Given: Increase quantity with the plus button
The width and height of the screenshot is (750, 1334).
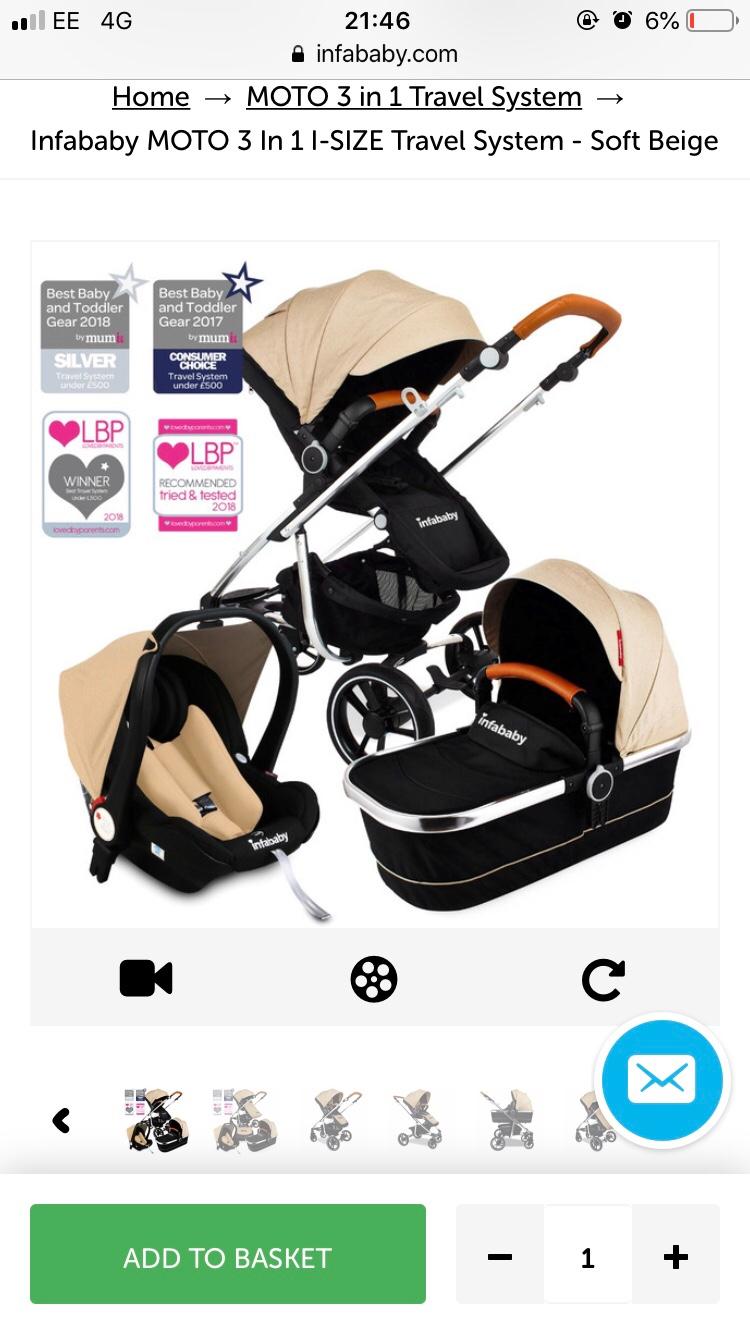Looking at the screenshot, I should coord(676,1255).
